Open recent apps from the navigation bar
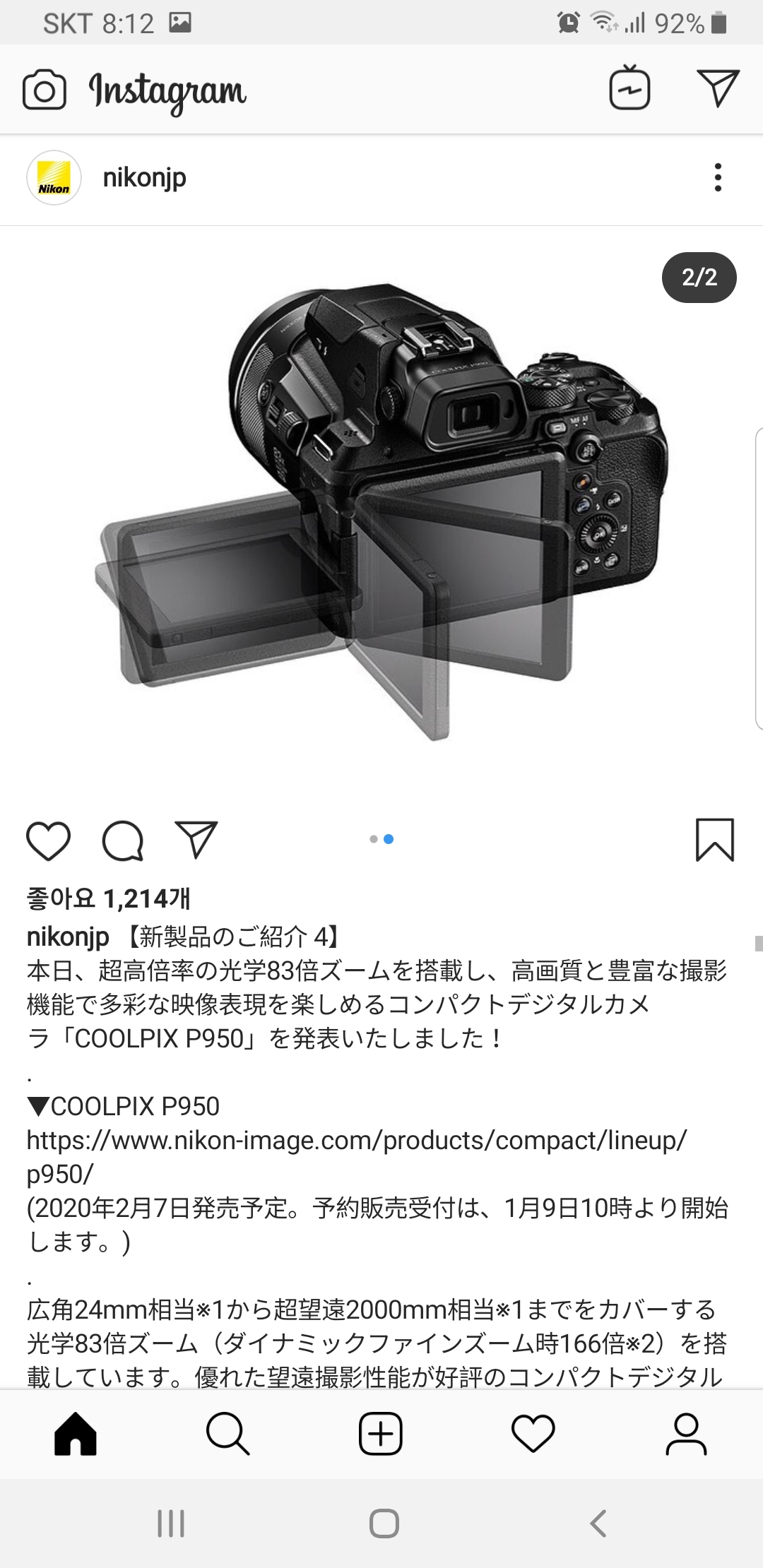Image resolution: width=763 pixels, height=1568 pixels. [x=171, y=1524]
